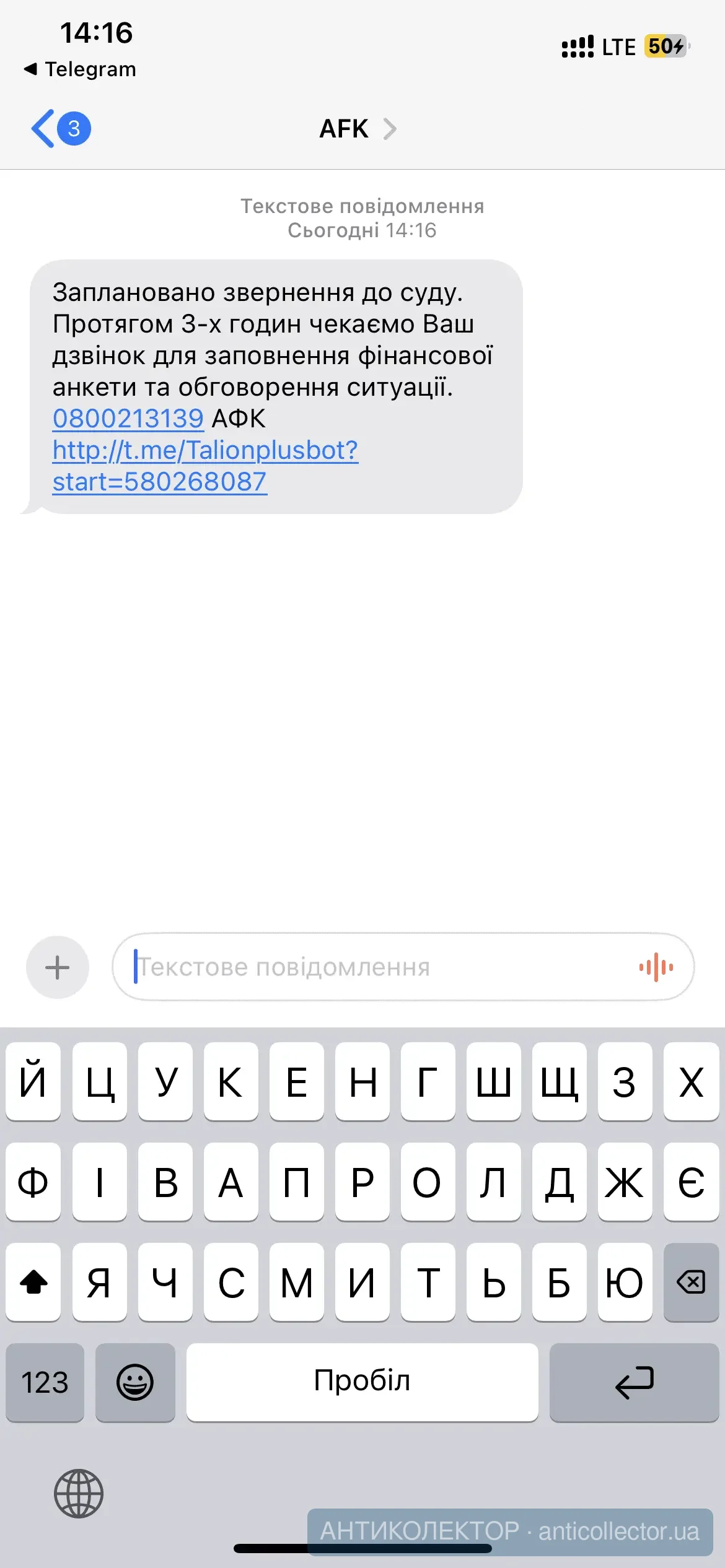Tap the backspace key
725x1568 pixels.
click(690, 1282)
